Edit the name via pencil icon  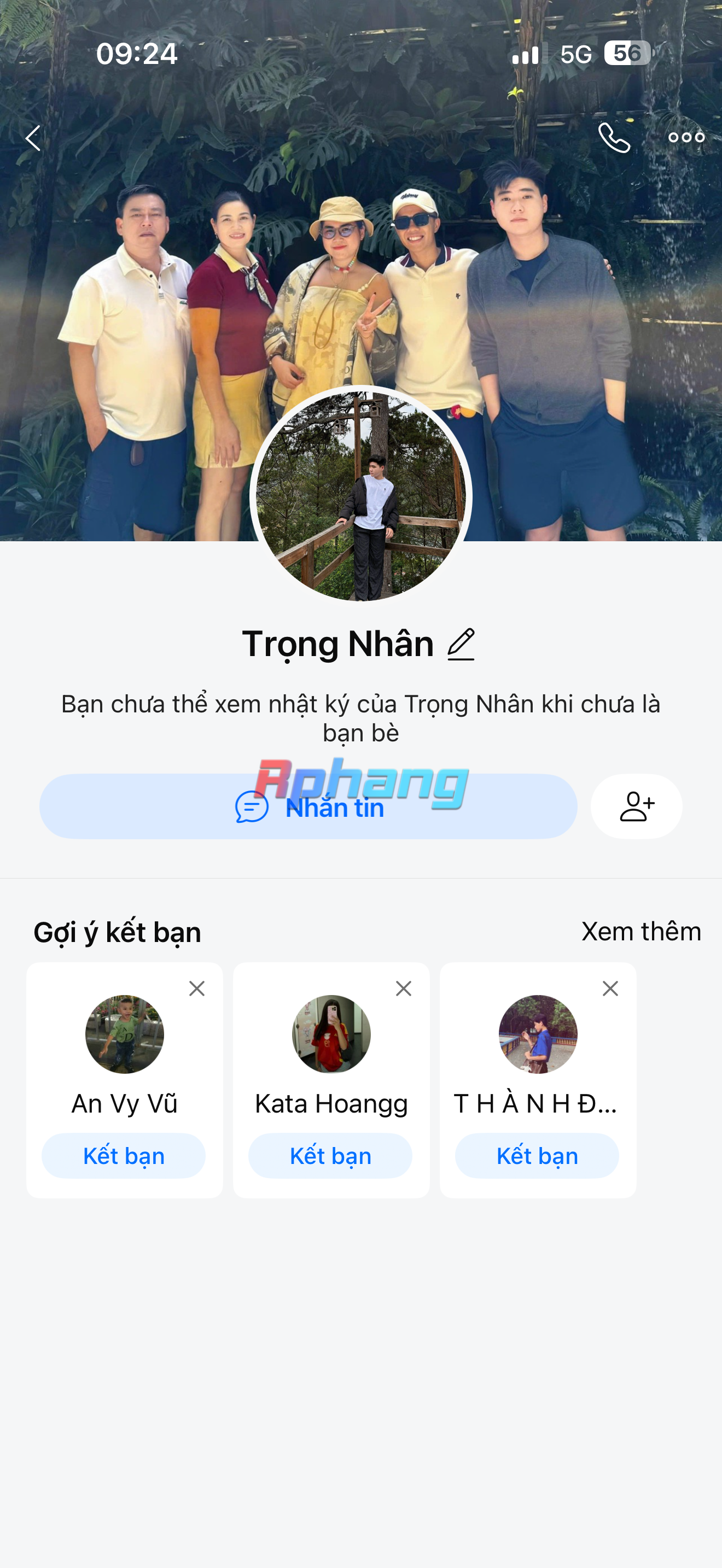461,644
